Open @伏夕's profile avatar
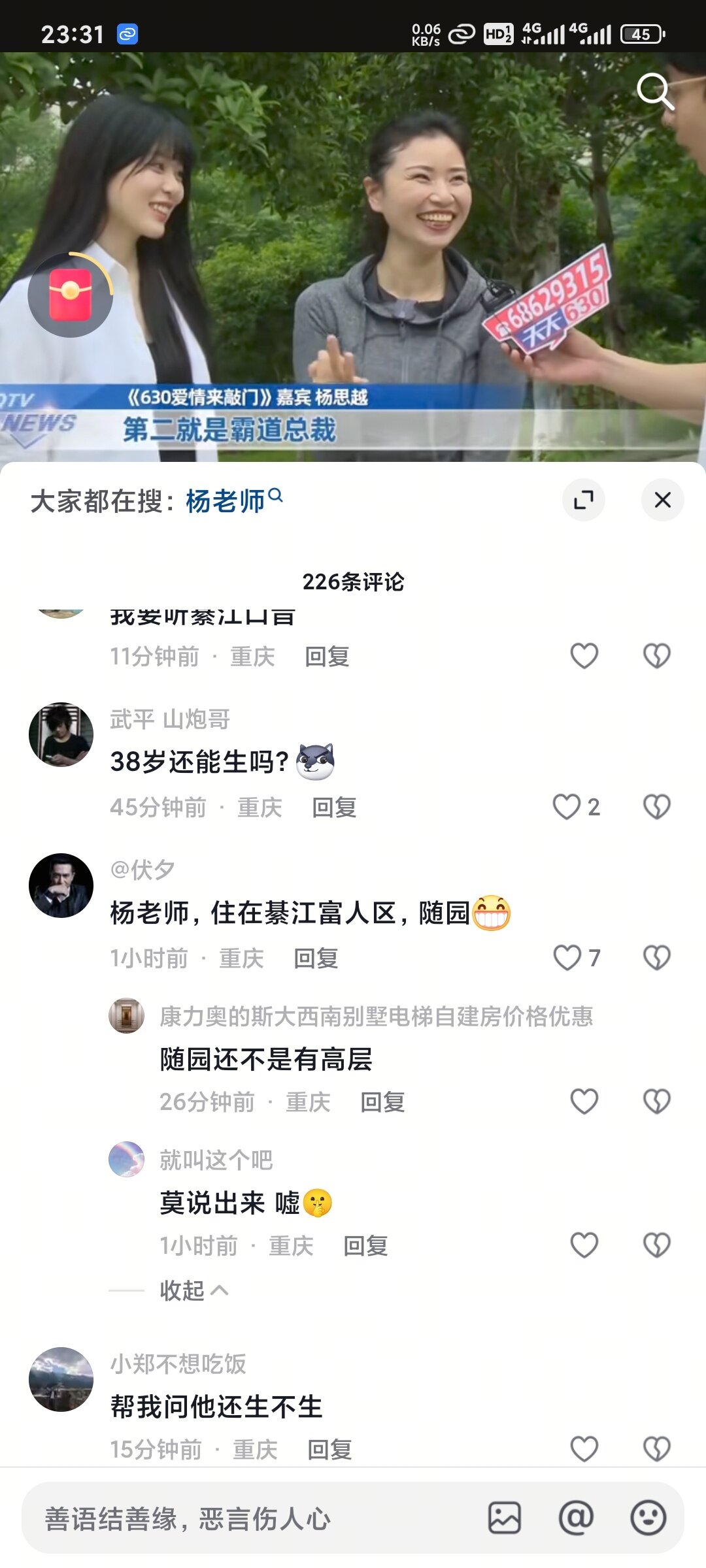The image size is (706, 1568). 61,885
